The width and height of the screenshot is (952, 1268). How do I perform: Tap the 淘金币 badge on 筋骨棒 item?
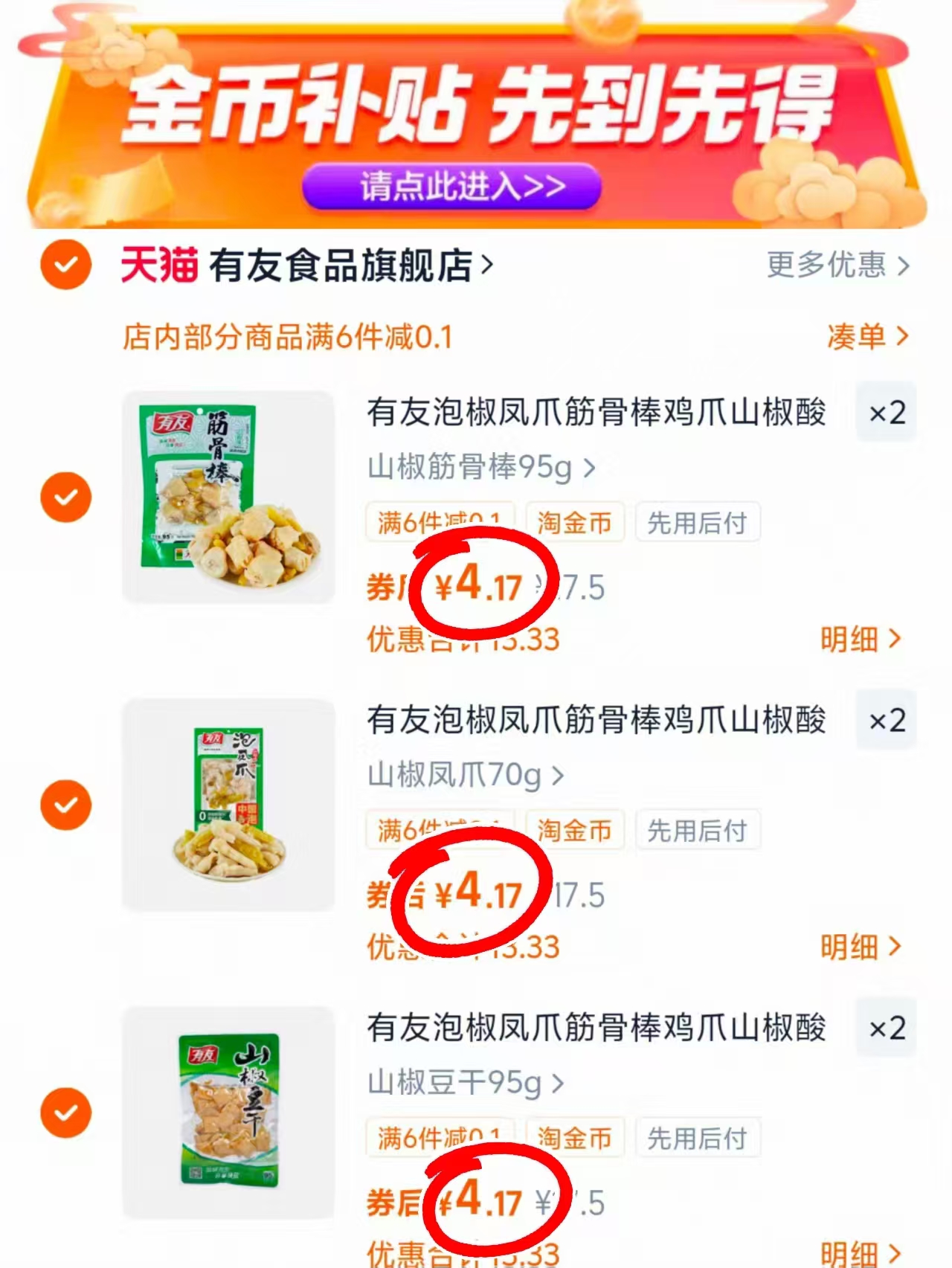[576, 523]
